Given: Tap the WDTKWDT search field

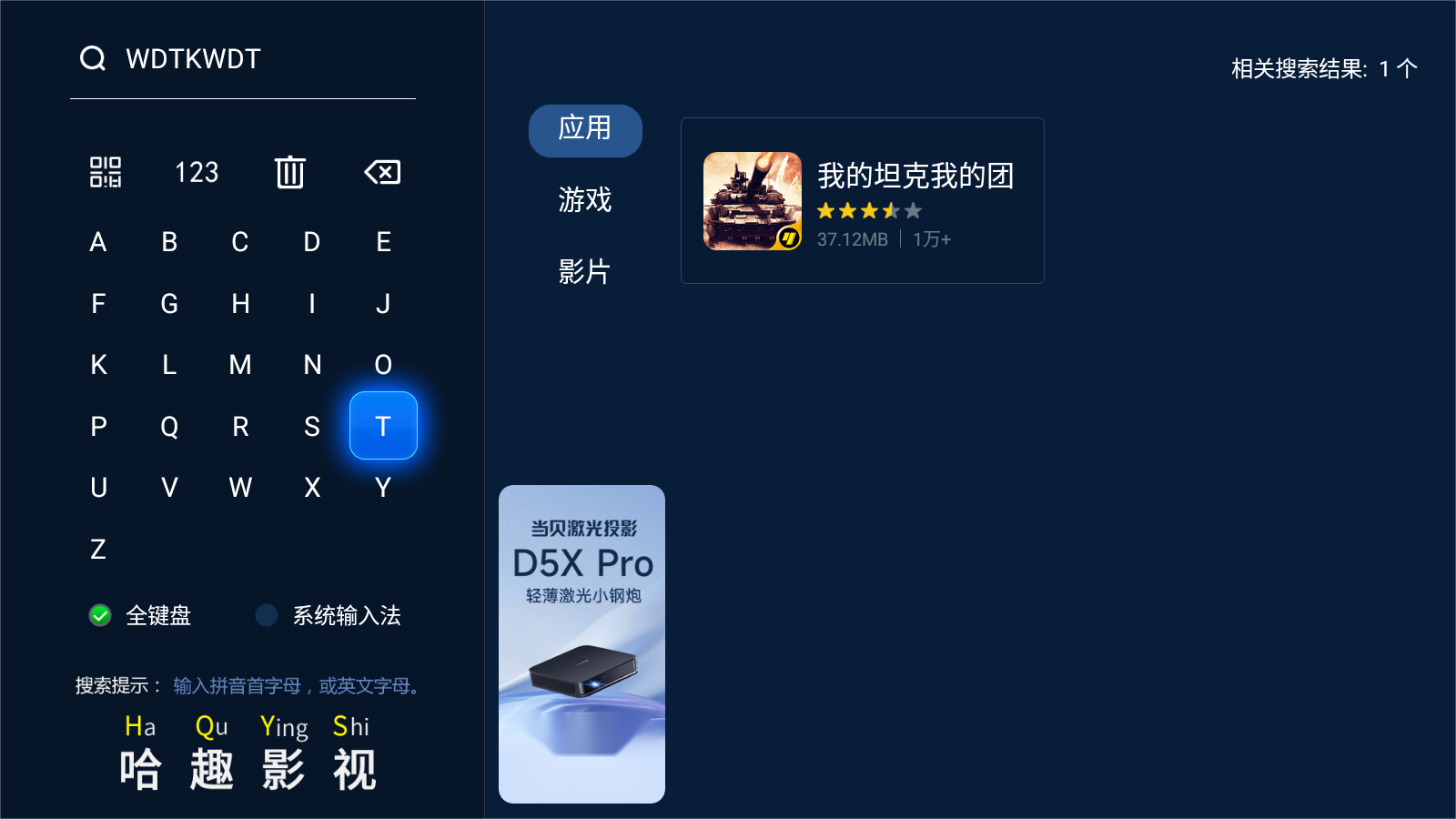Looking at the screenshot, I should (242, 59).
